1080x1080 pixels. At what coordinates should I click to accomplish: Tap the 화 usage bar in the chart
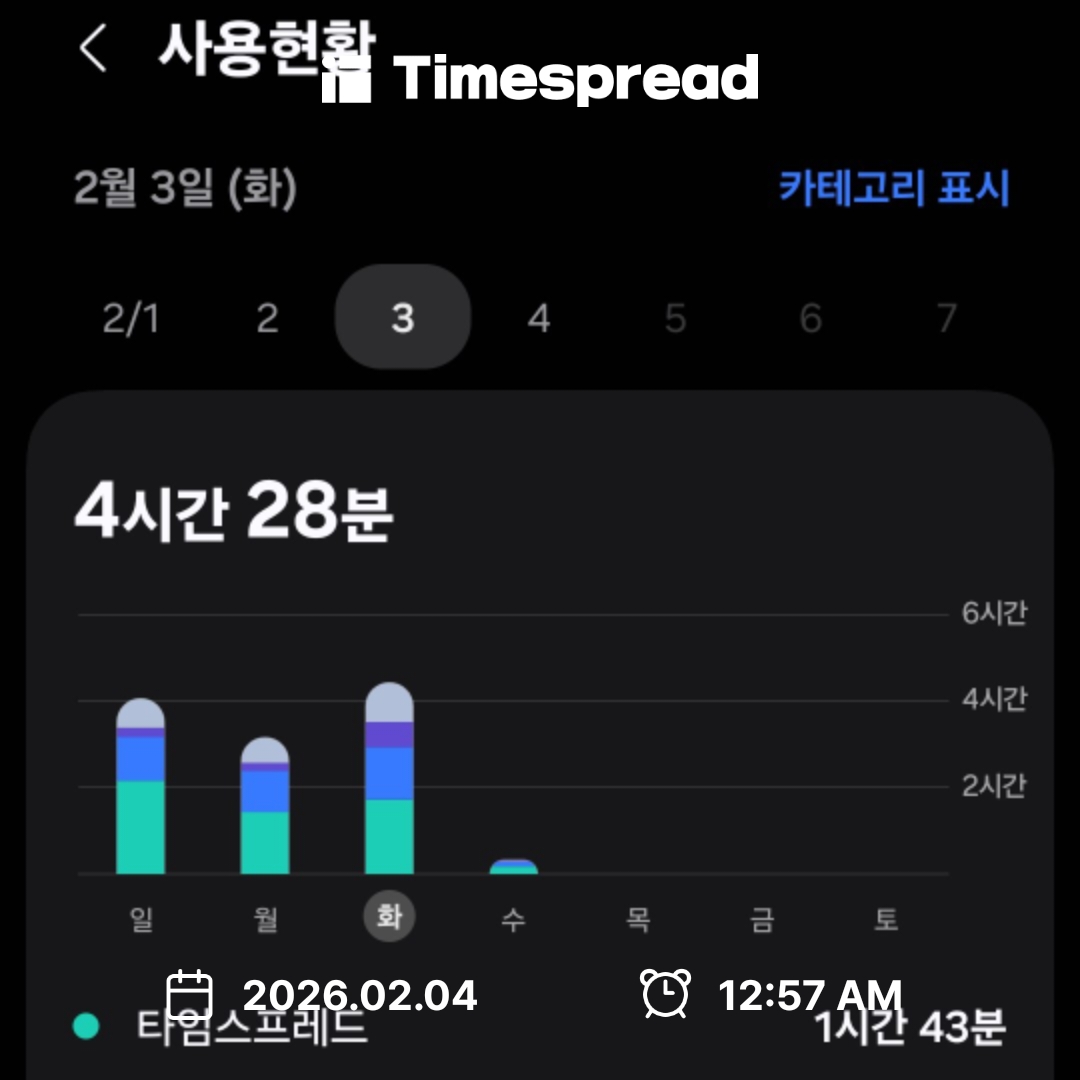pos(389,780)
